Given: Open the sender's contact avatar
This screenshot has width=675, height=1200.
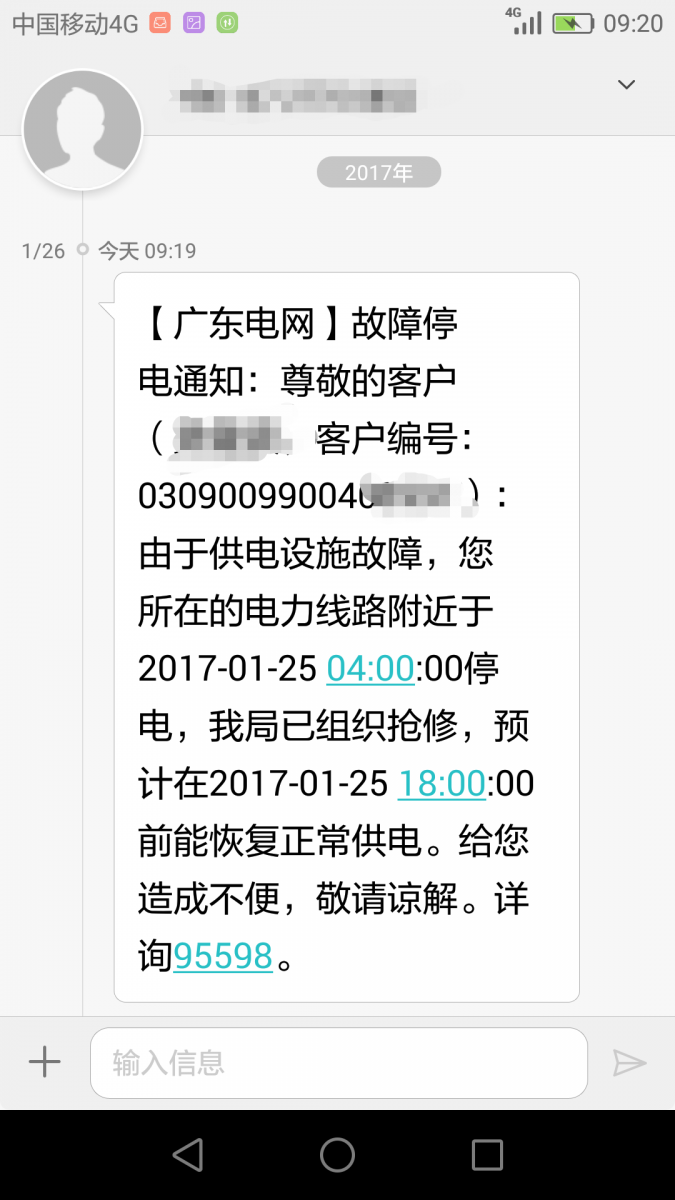Looking at the screenshot, I should 83,129.
